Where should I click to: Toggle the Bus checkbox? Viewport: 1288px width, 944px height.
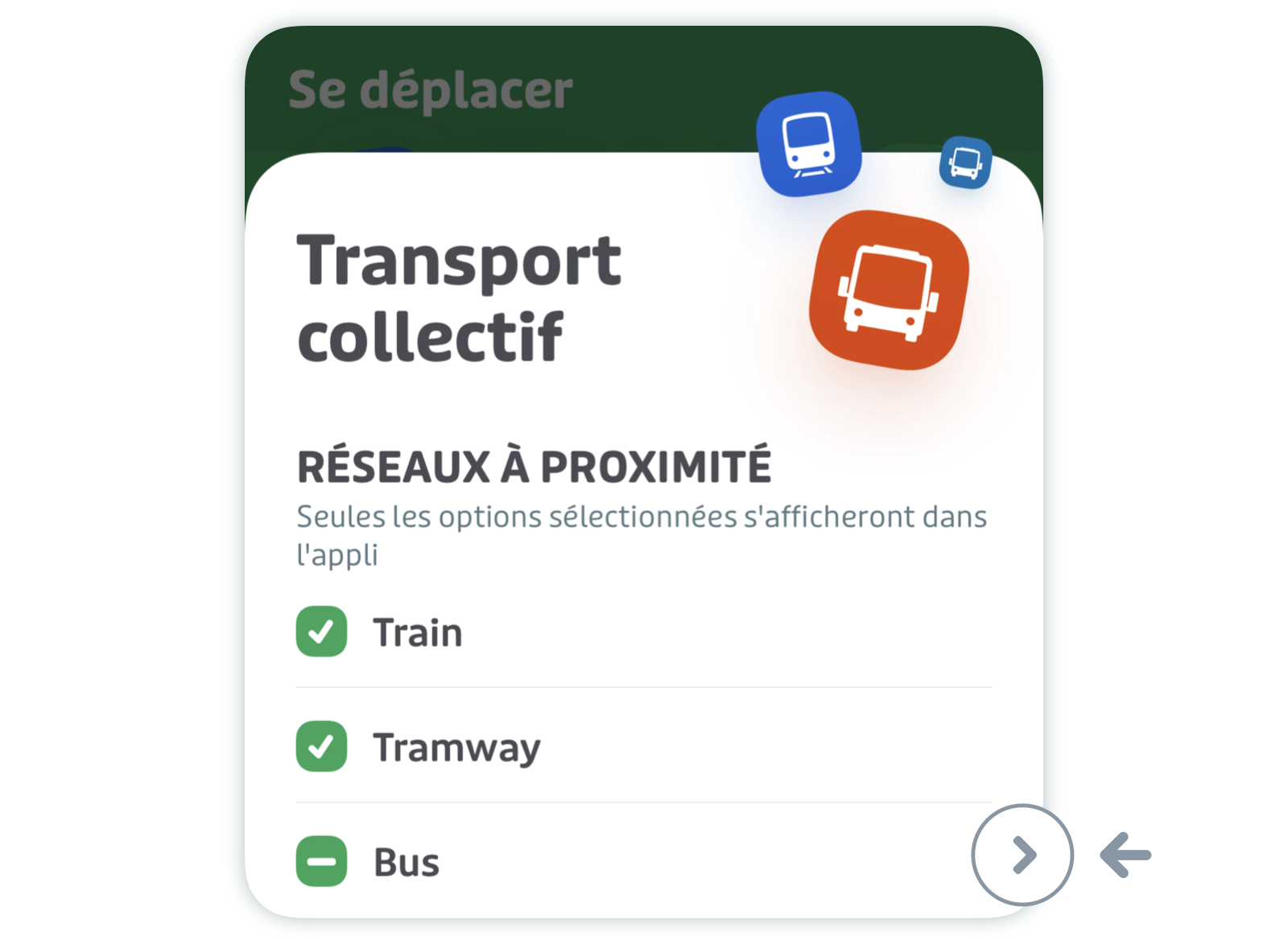pos(321,861)
